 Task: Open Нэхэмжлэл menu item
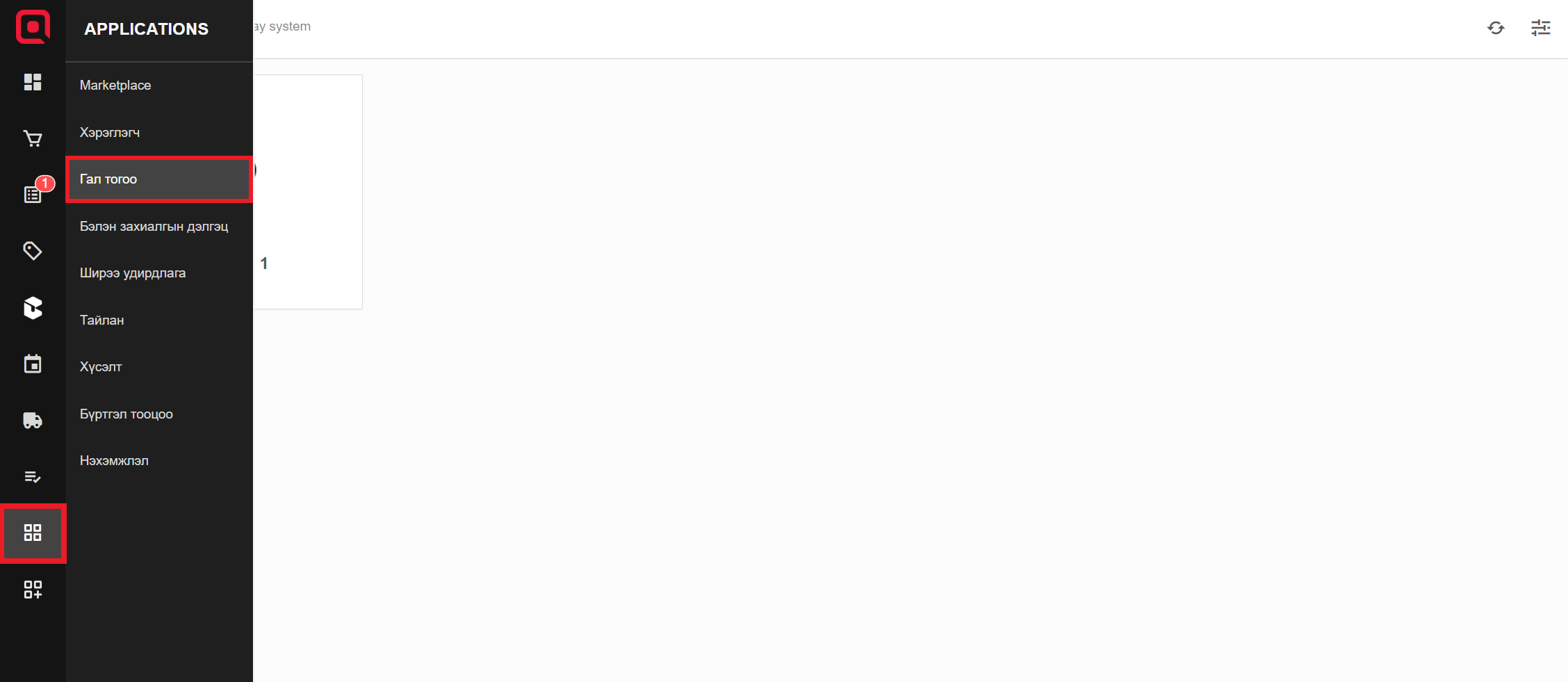pos(114,461)
